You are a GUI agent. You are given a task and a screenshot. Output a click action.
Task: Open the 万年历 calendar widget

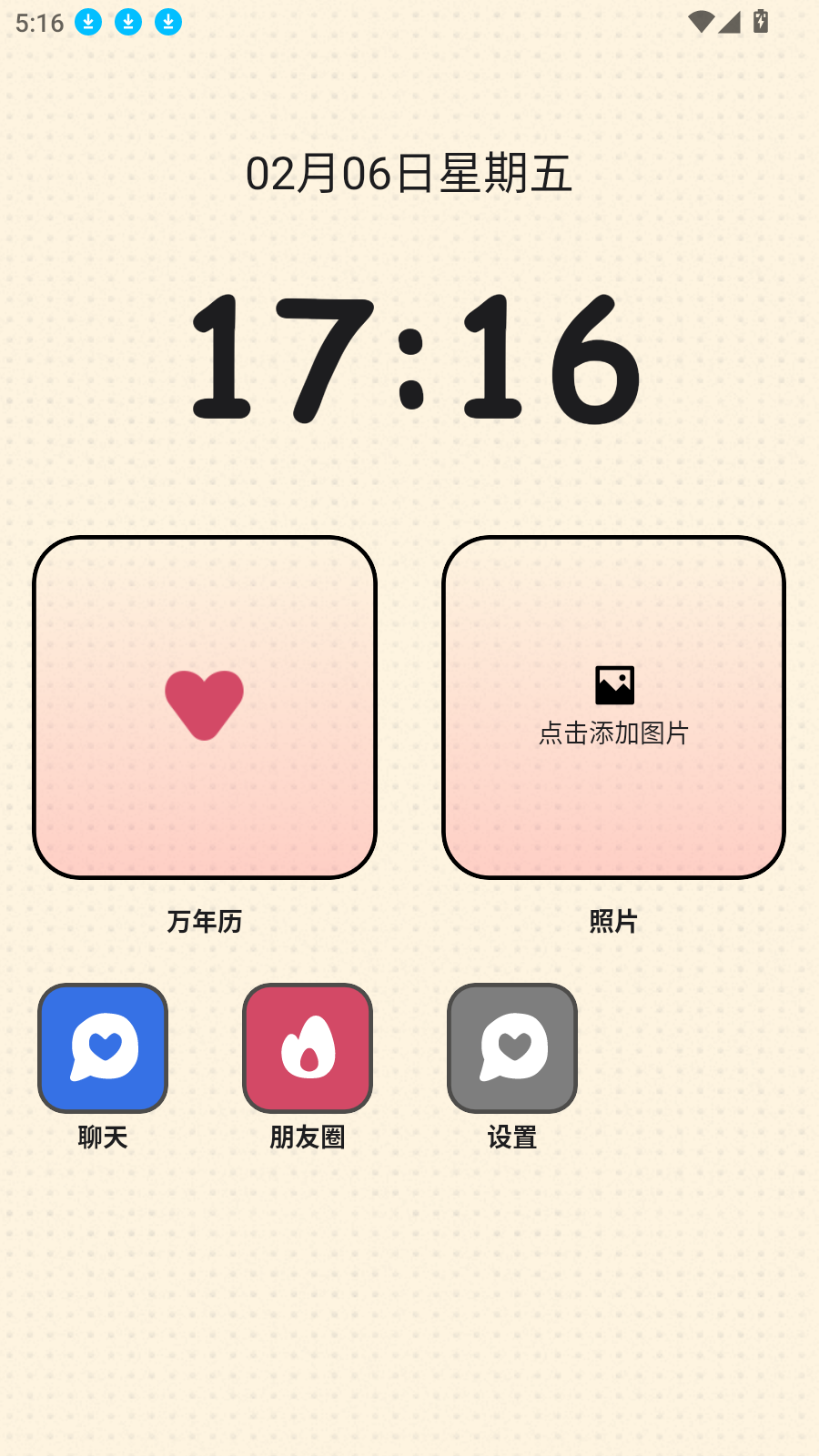click(x=205, y=707)
